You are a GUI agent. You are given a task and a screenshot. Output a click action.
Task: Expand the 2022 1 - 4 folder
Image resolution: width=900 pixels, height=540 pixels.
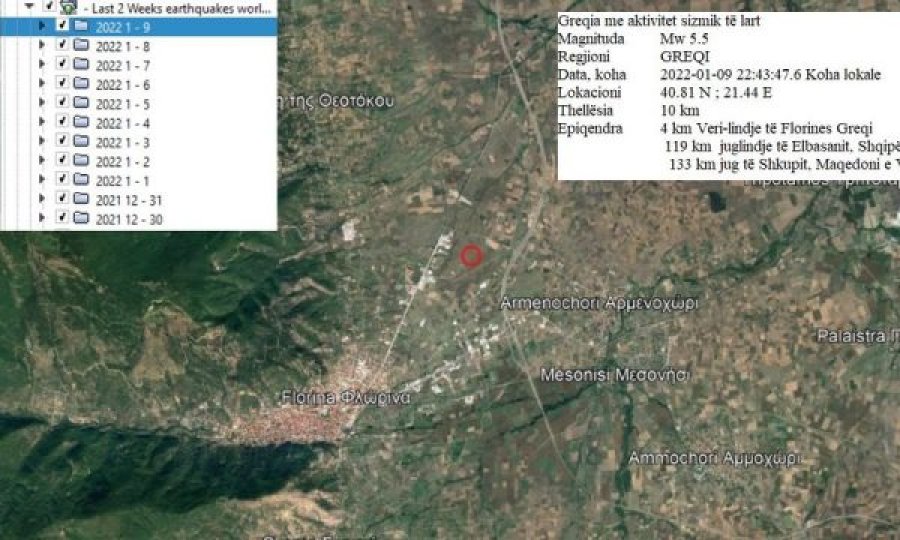[x=42, y=123]
